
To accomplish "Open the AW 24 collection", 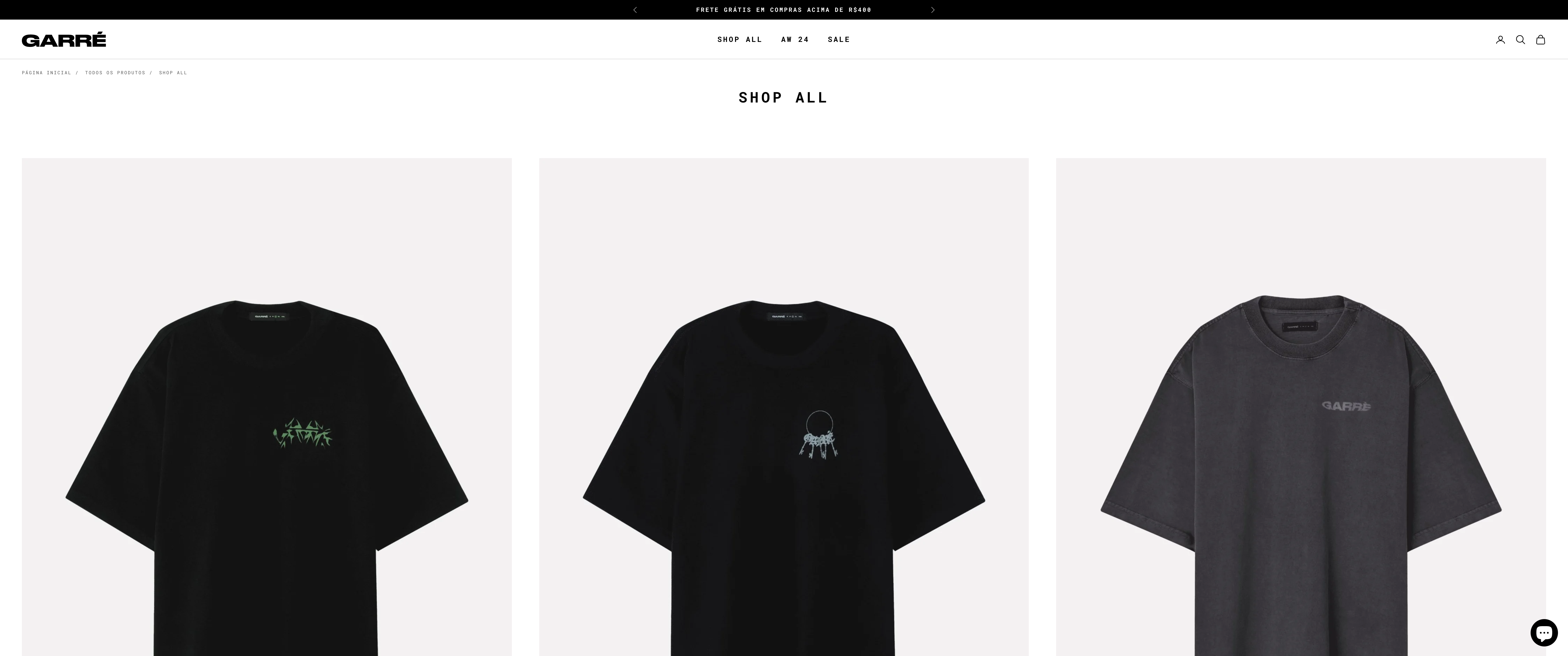I will click(795, 40).
